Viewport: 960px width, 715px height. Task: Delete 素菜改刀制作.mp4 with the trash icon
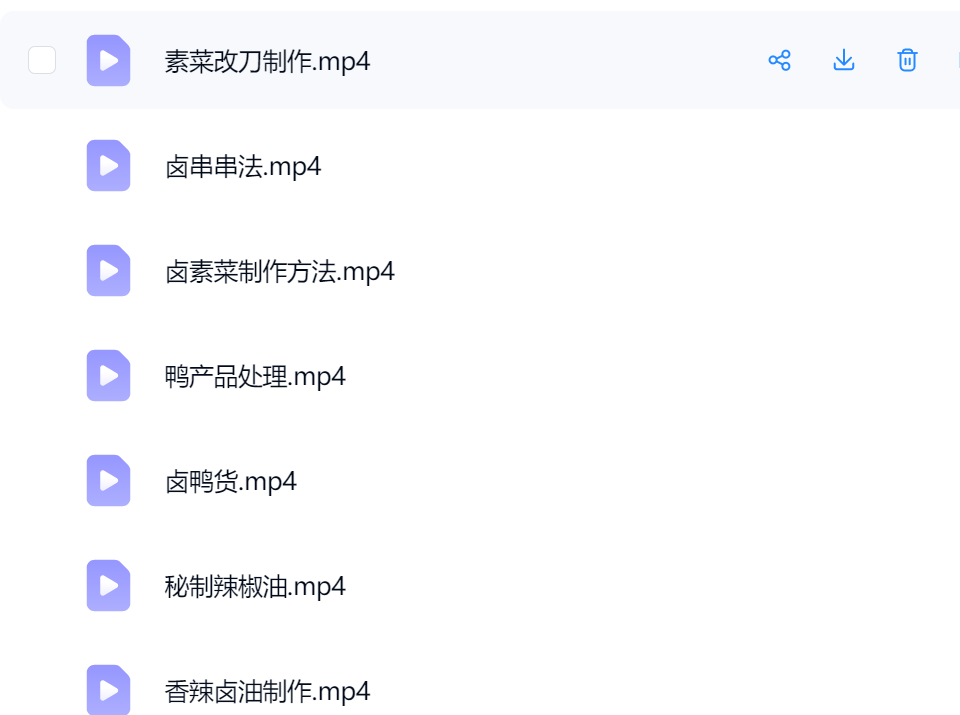point(907,61)
